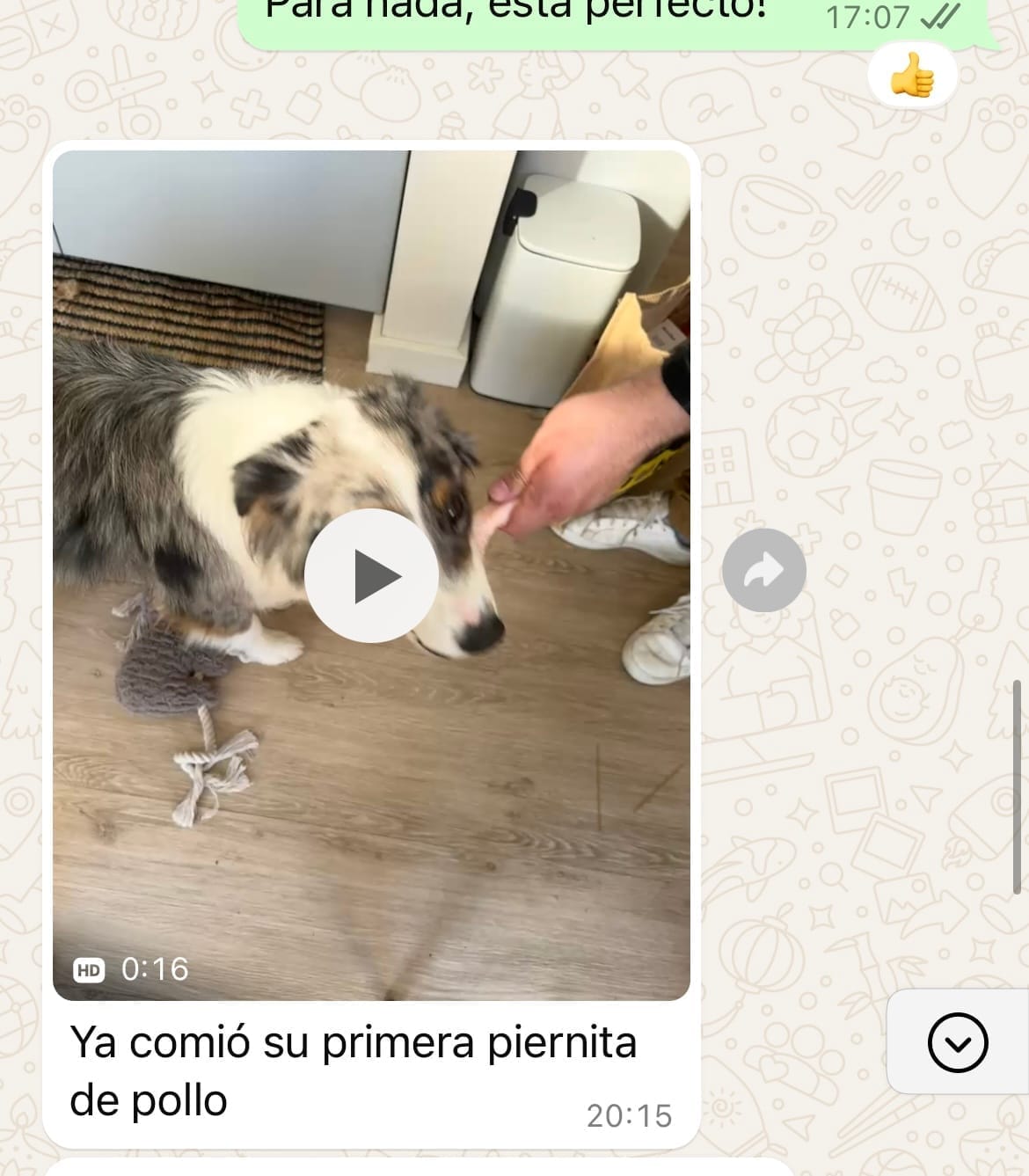The height and width of the screenshot is (1176, 1029).
Task: Open the thumbs-up reaction on the message
Action: [911, 76]
